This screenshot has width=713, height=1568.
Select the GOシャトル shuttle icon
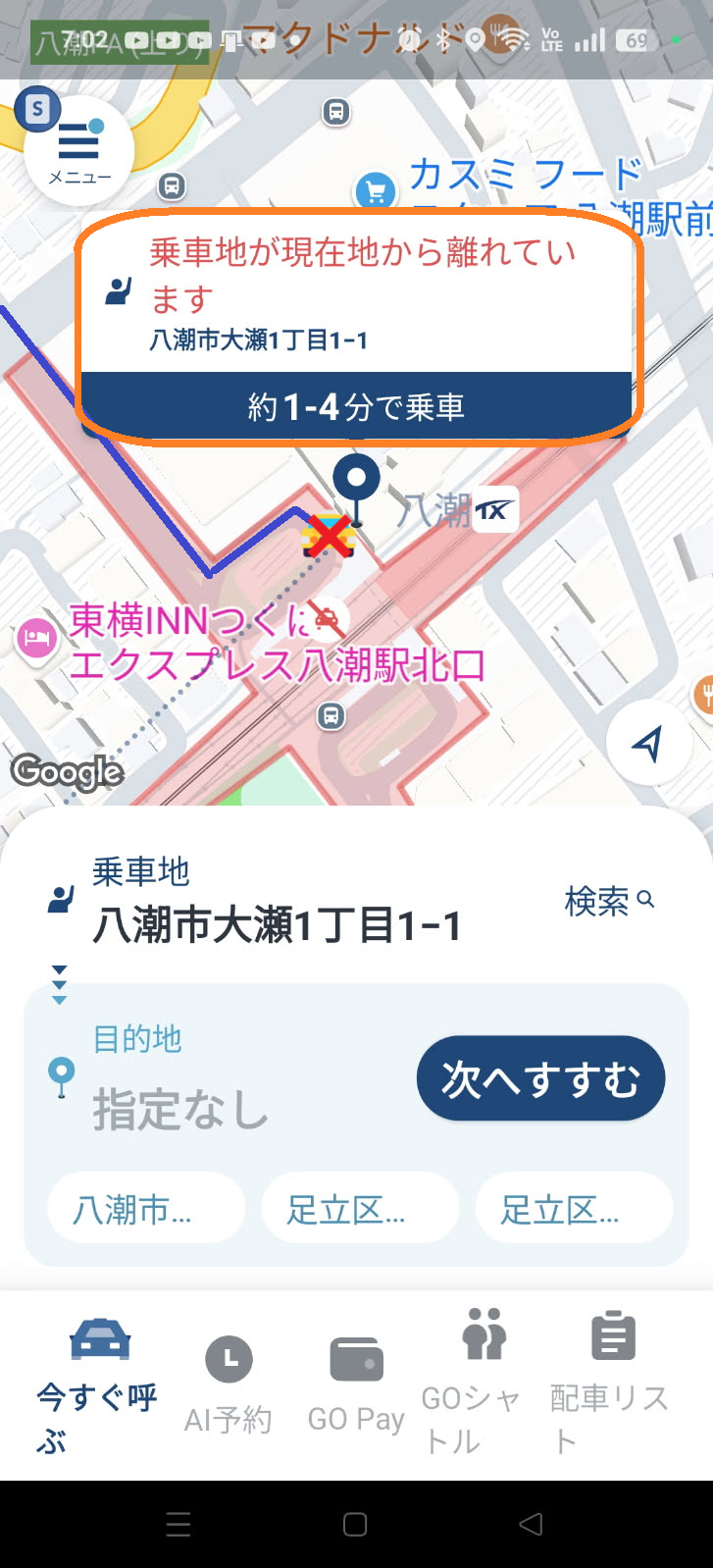[484, 1334]
